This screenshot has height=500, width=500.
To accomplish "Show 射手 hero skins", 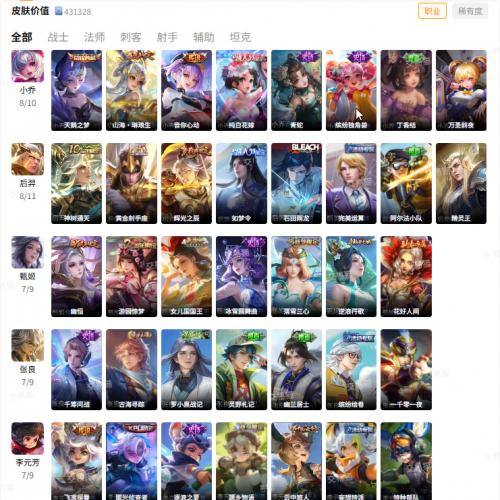I will 167,37.
